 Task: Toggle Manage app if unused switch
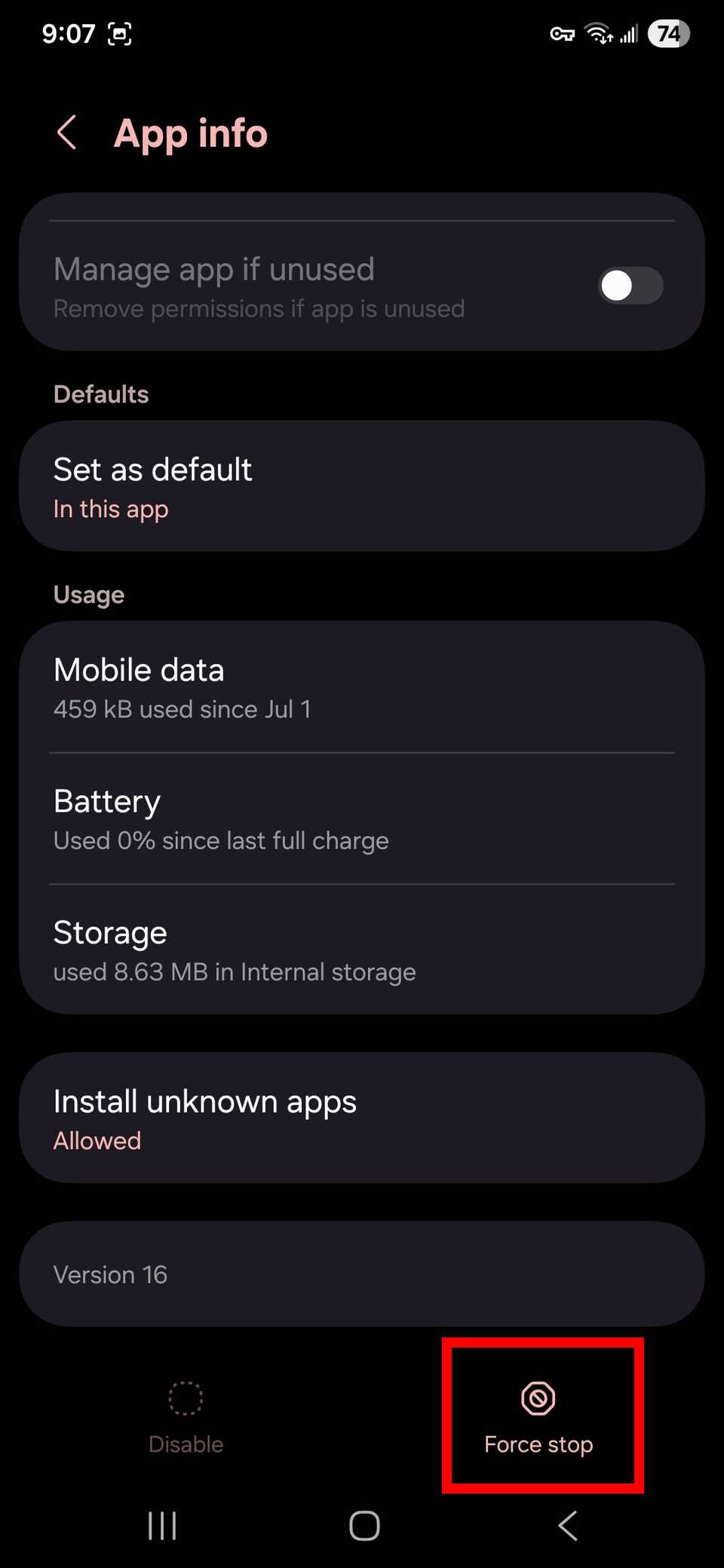pyautogui.click(x=630, y=286)
